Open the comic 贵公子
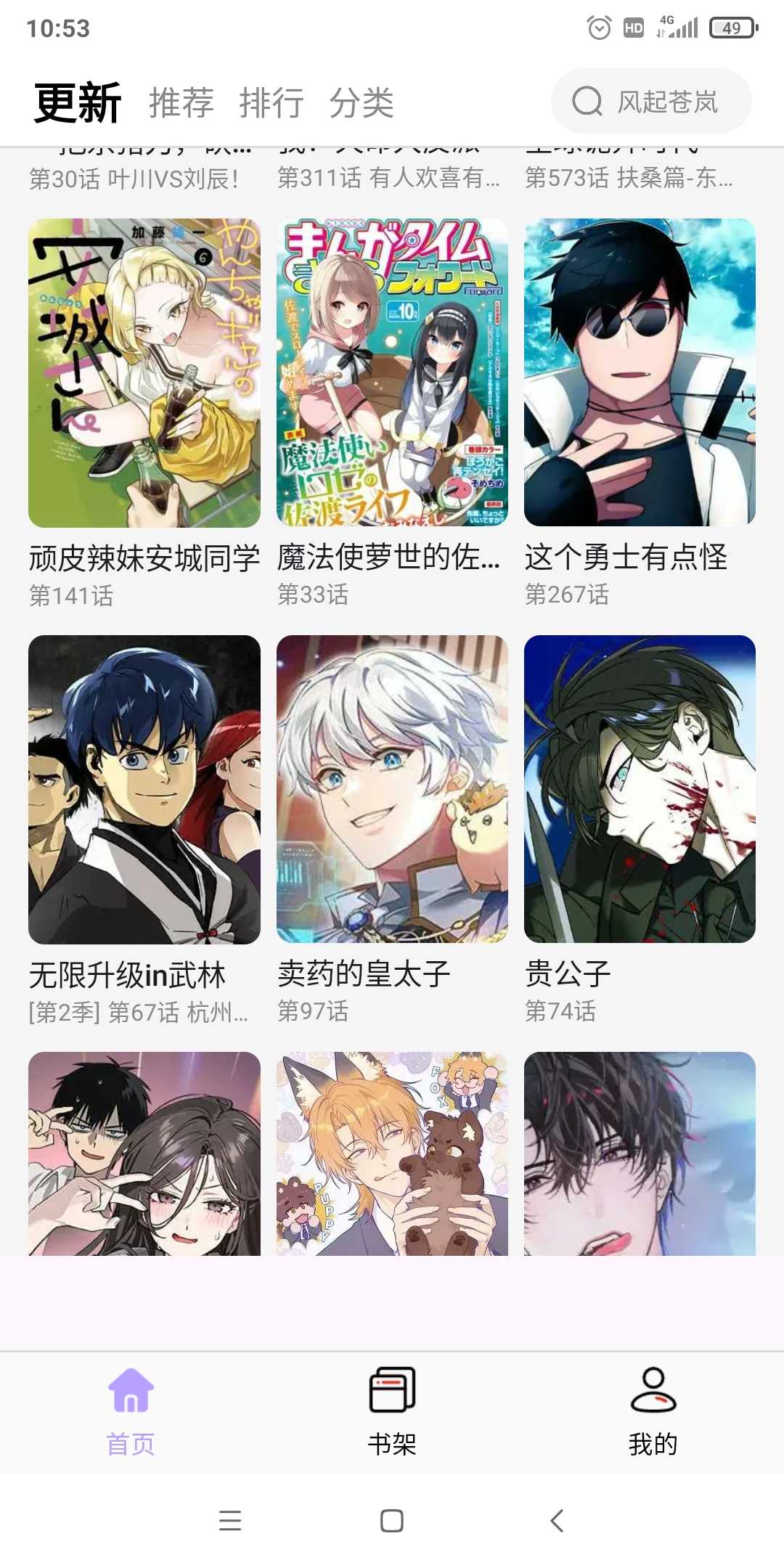Screen dimensions: 784x1568 (x=640, y=790)
